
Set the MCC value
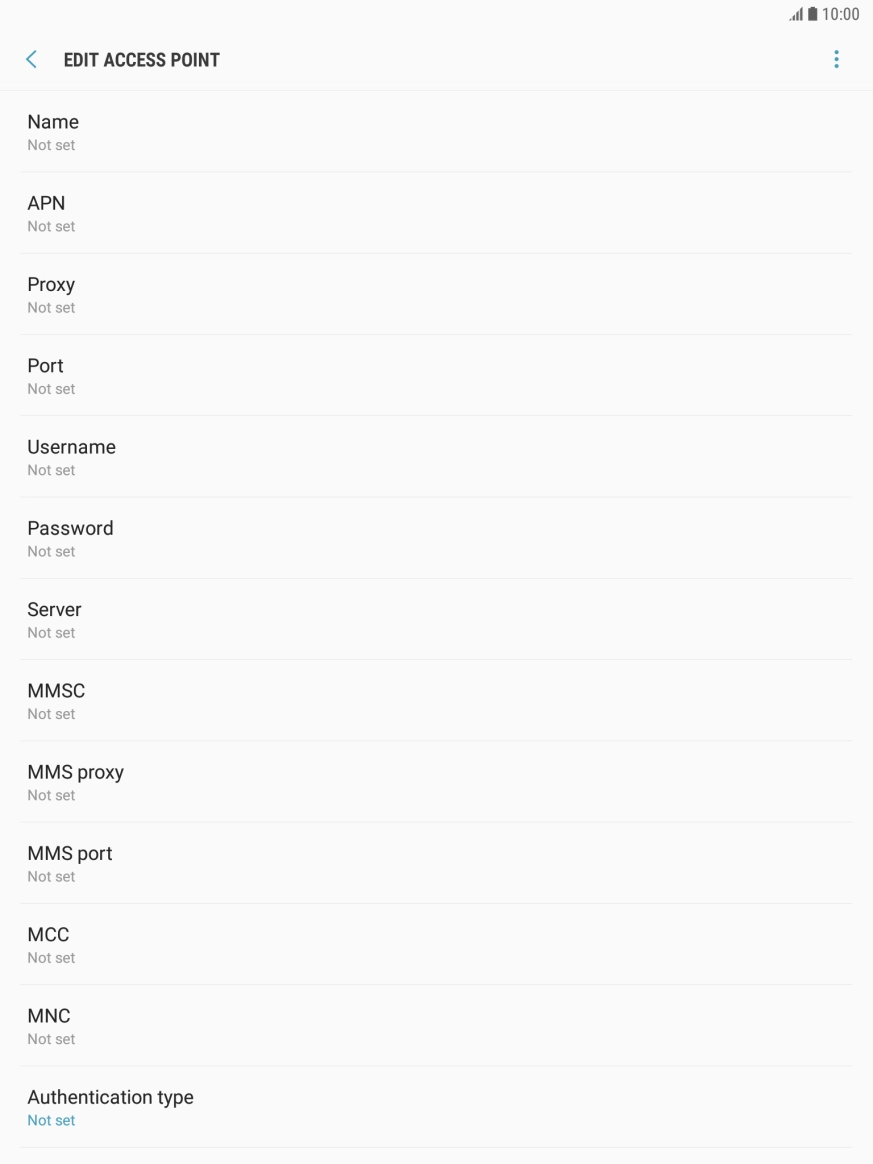point(436,944)
